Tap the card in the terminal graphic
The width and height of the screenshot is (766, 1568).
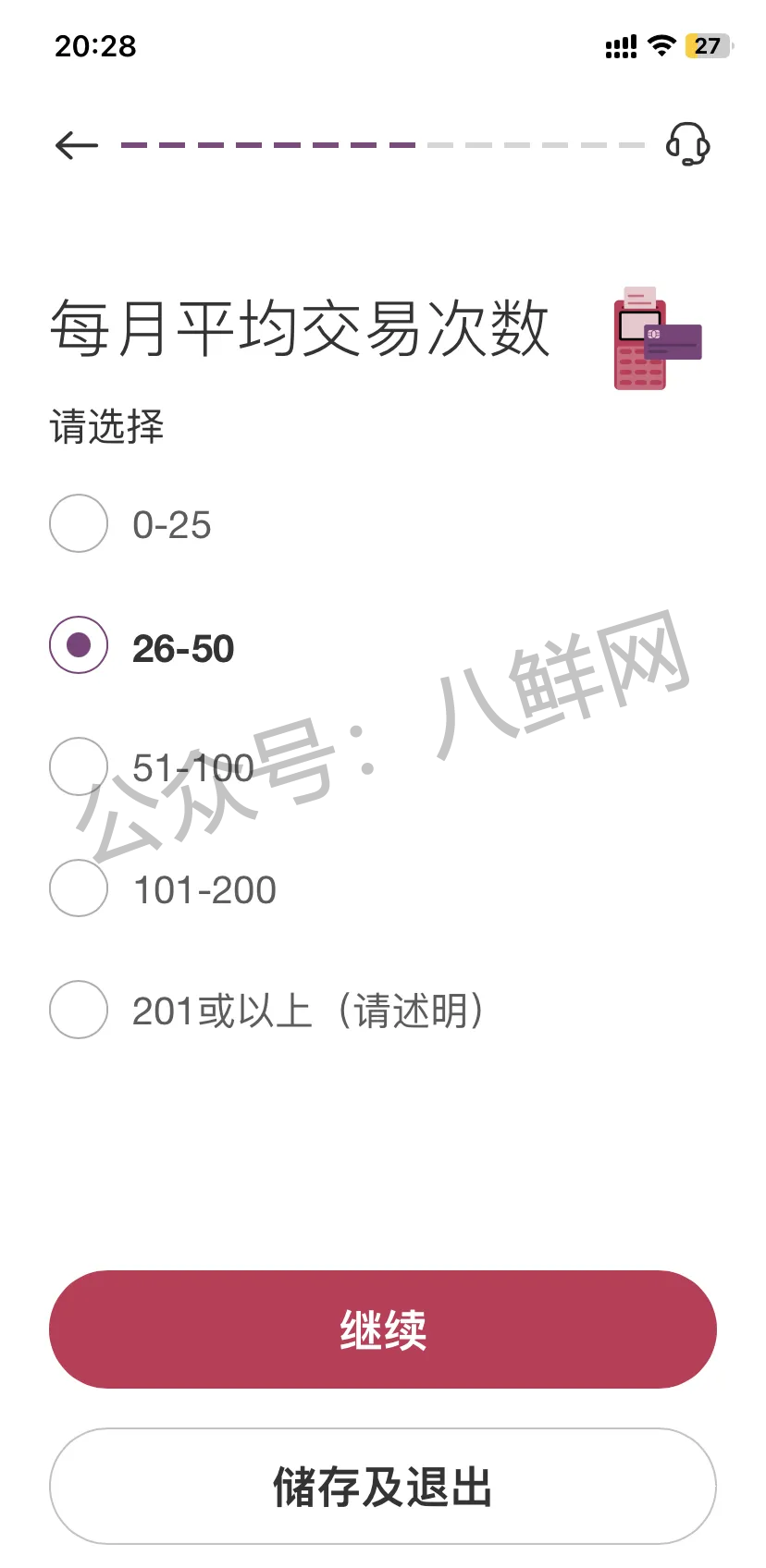(673, 342)
